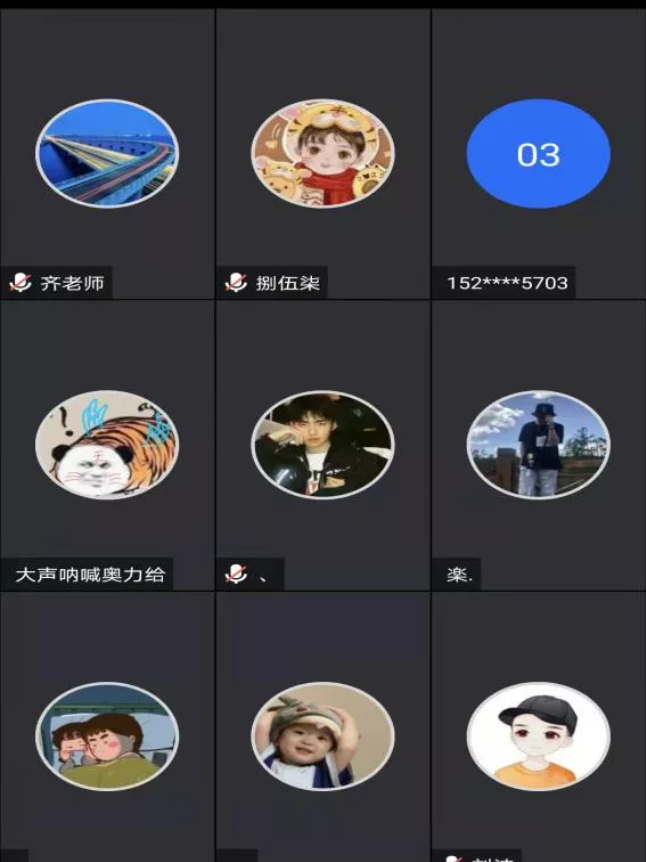Select the tile with the cartoon couple avatar
Image resolution: width=646 pixels, height=862 pixels.
pos(107,735)
